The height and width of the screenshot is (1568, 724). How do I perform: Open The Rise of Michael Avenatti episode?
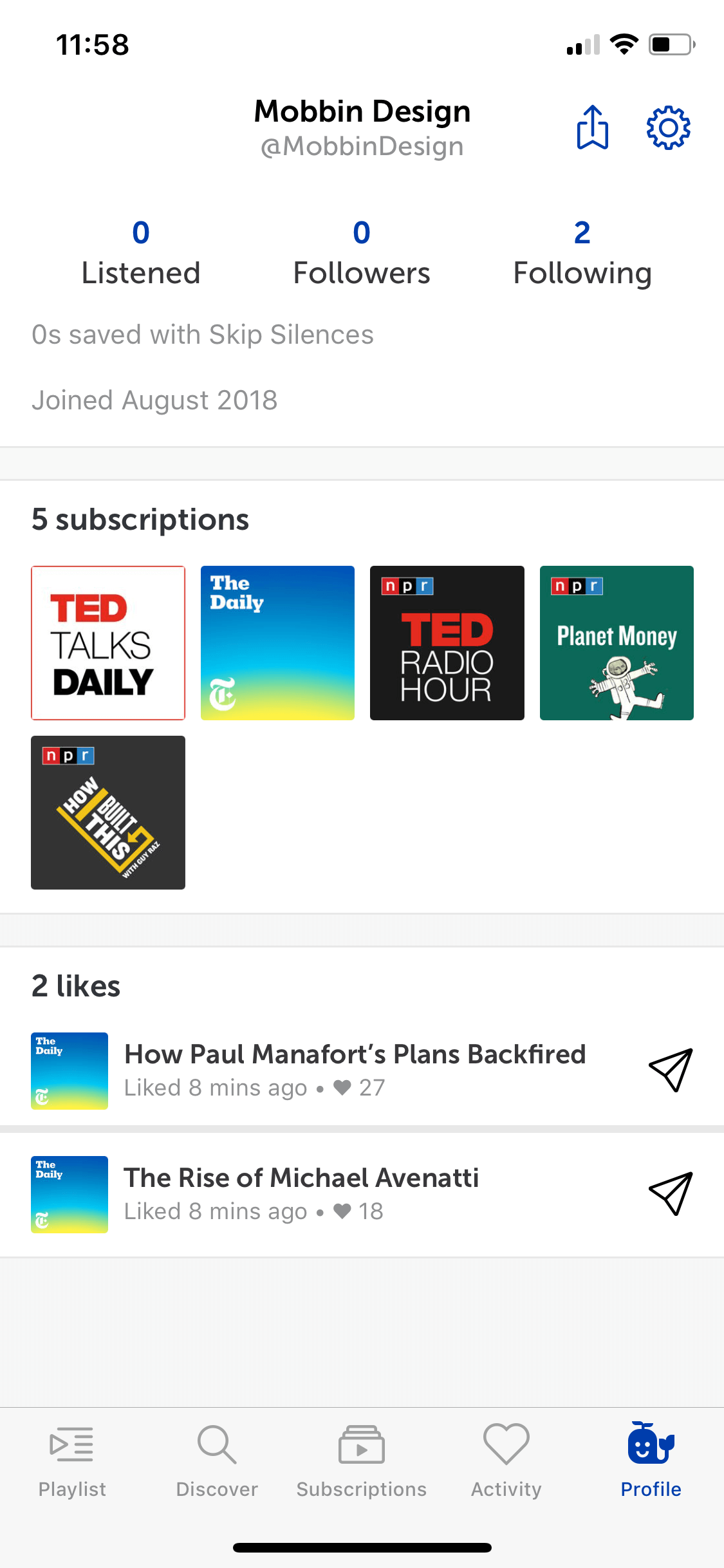(x=301, y=1178)
